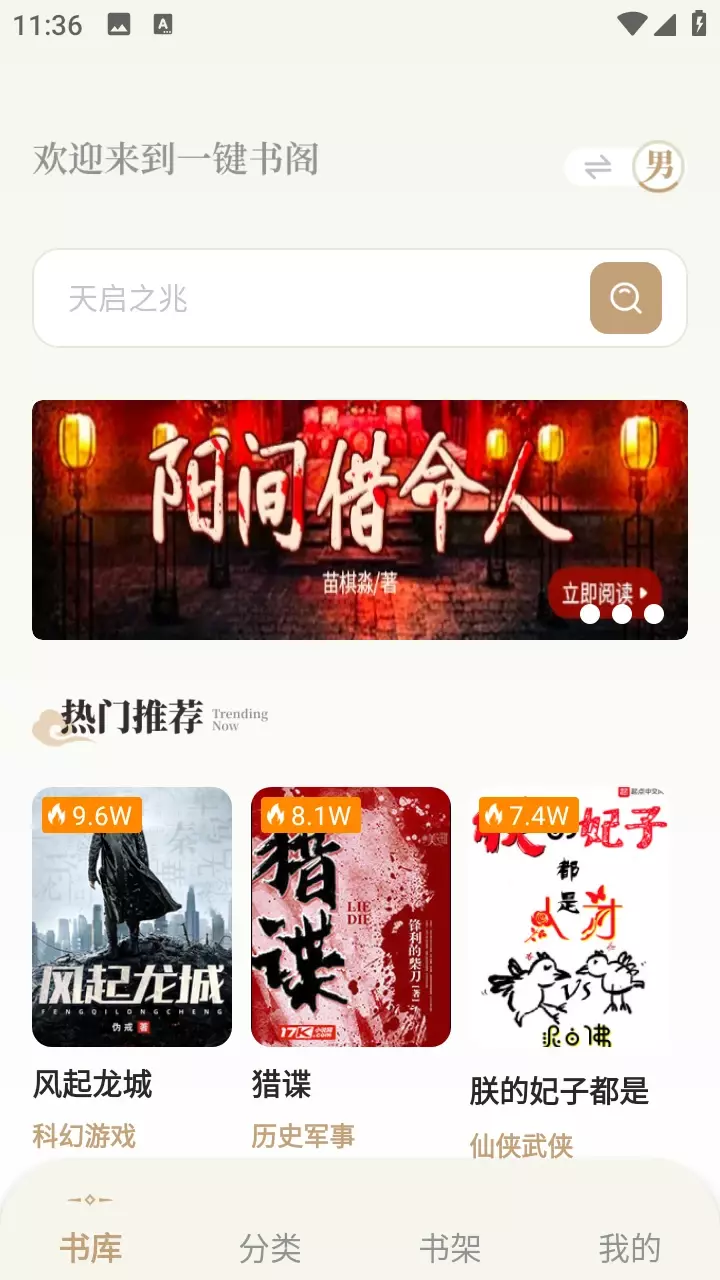720x1280 pixels.
Task: Switch to the 书架 tab
Action: [450, 1247]
